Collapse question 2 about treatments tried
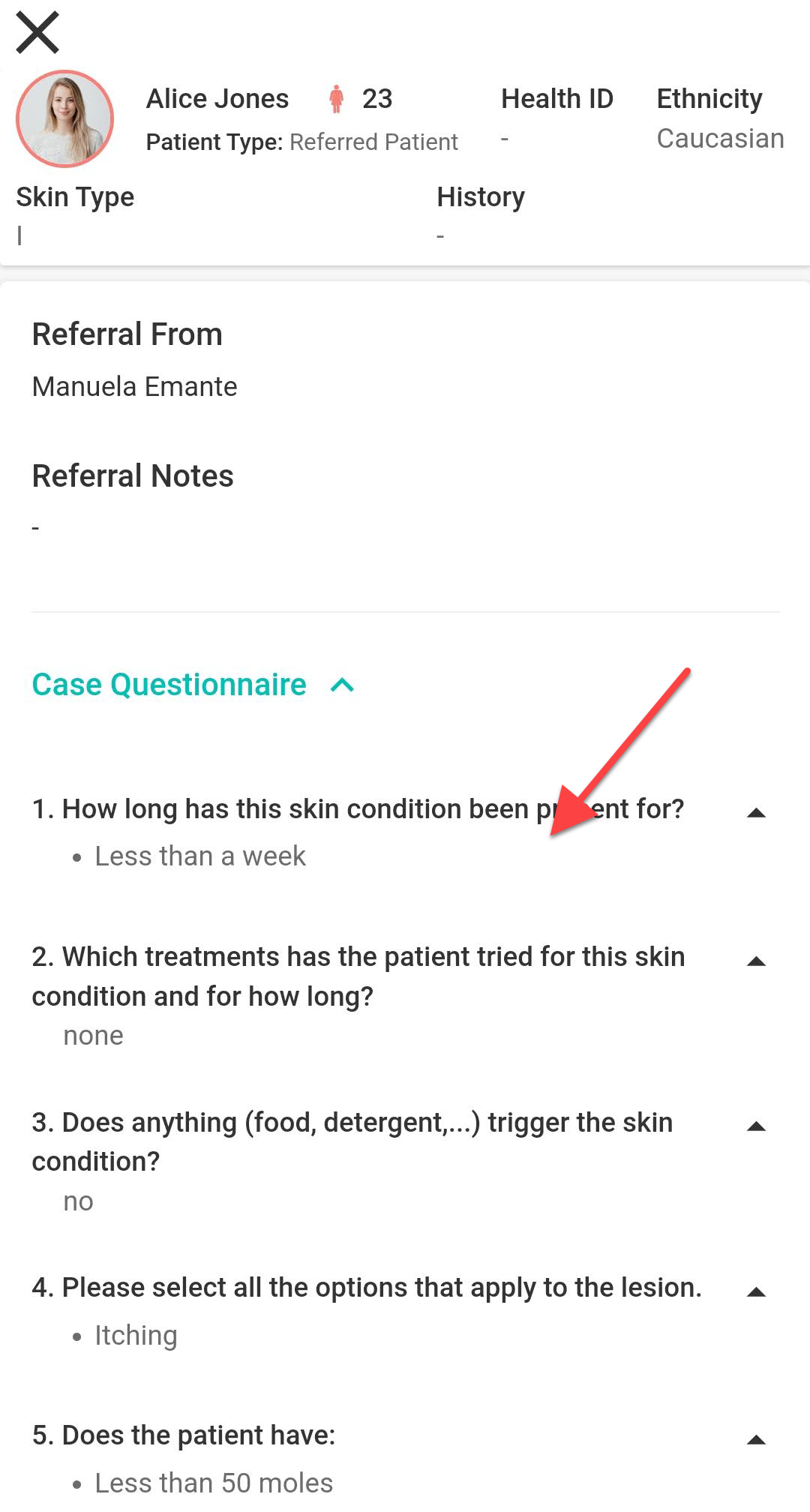This screenshot has height=1512, width=810. tap(756, 961)
